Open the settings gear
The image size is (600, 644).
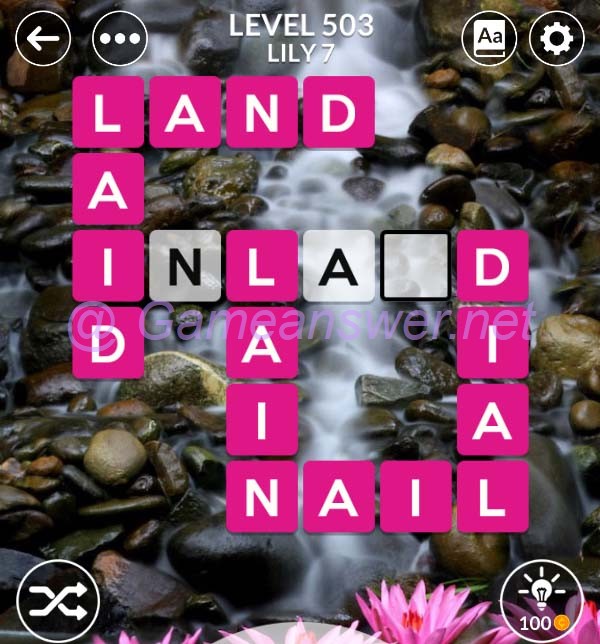click(556, 39)
